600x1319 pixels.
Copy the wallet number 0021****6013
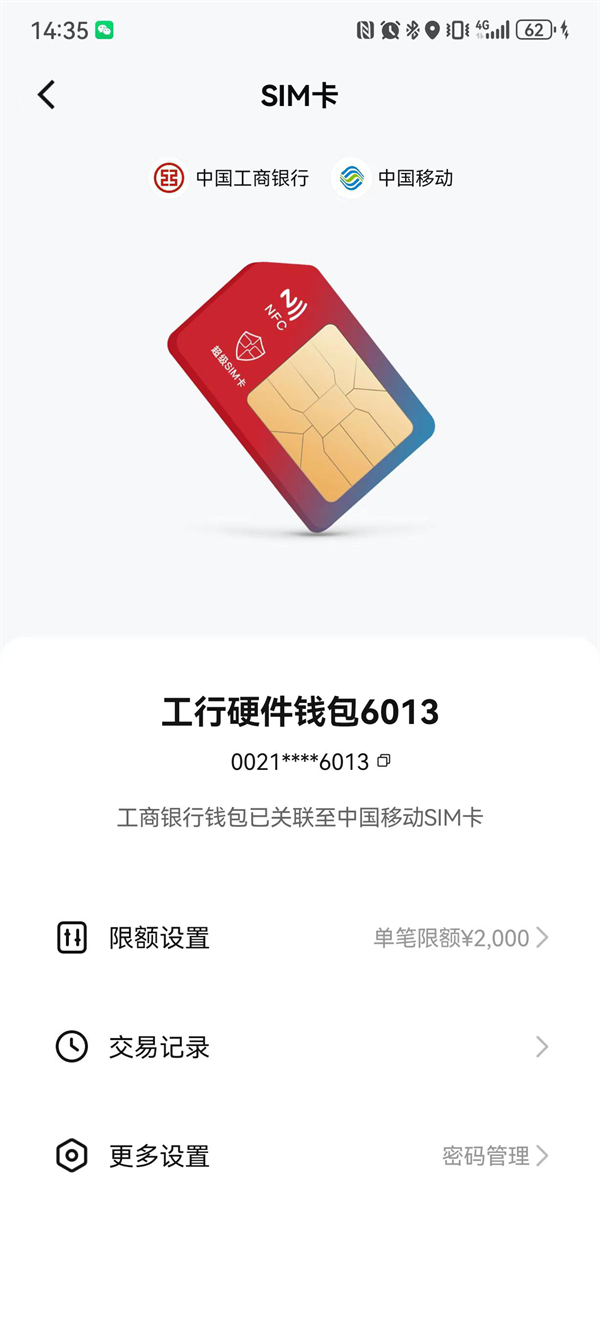[384, 761]
